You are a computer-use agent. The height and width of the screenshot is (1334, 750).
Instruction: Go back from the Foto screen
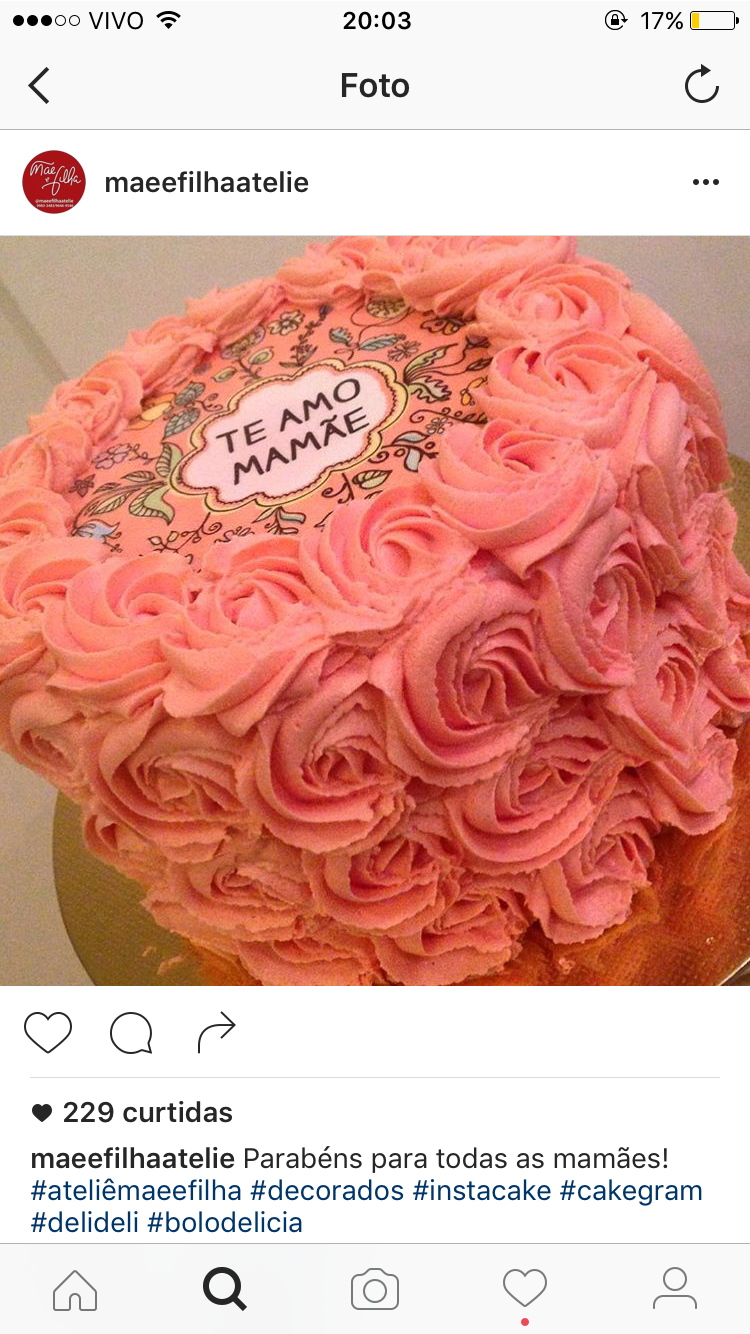(40, 86)
